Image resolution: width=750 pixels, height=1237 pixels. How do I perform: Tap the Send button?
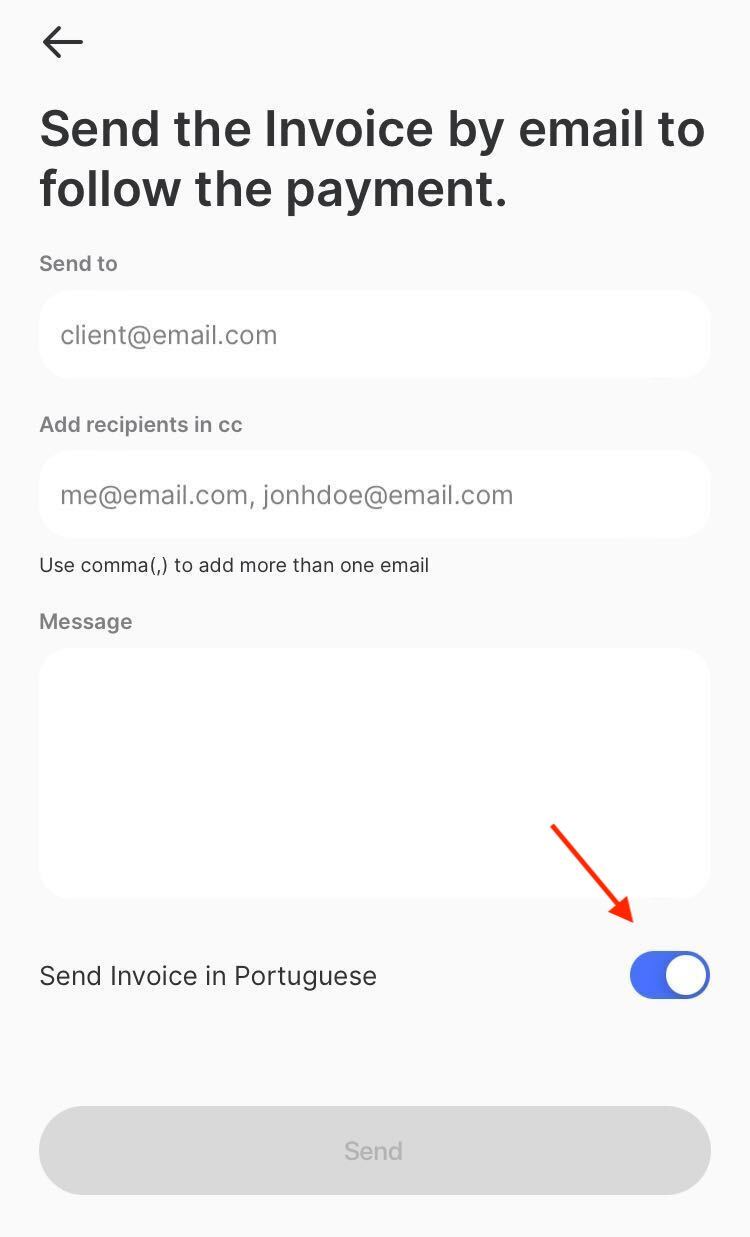tap(374, 1150)
